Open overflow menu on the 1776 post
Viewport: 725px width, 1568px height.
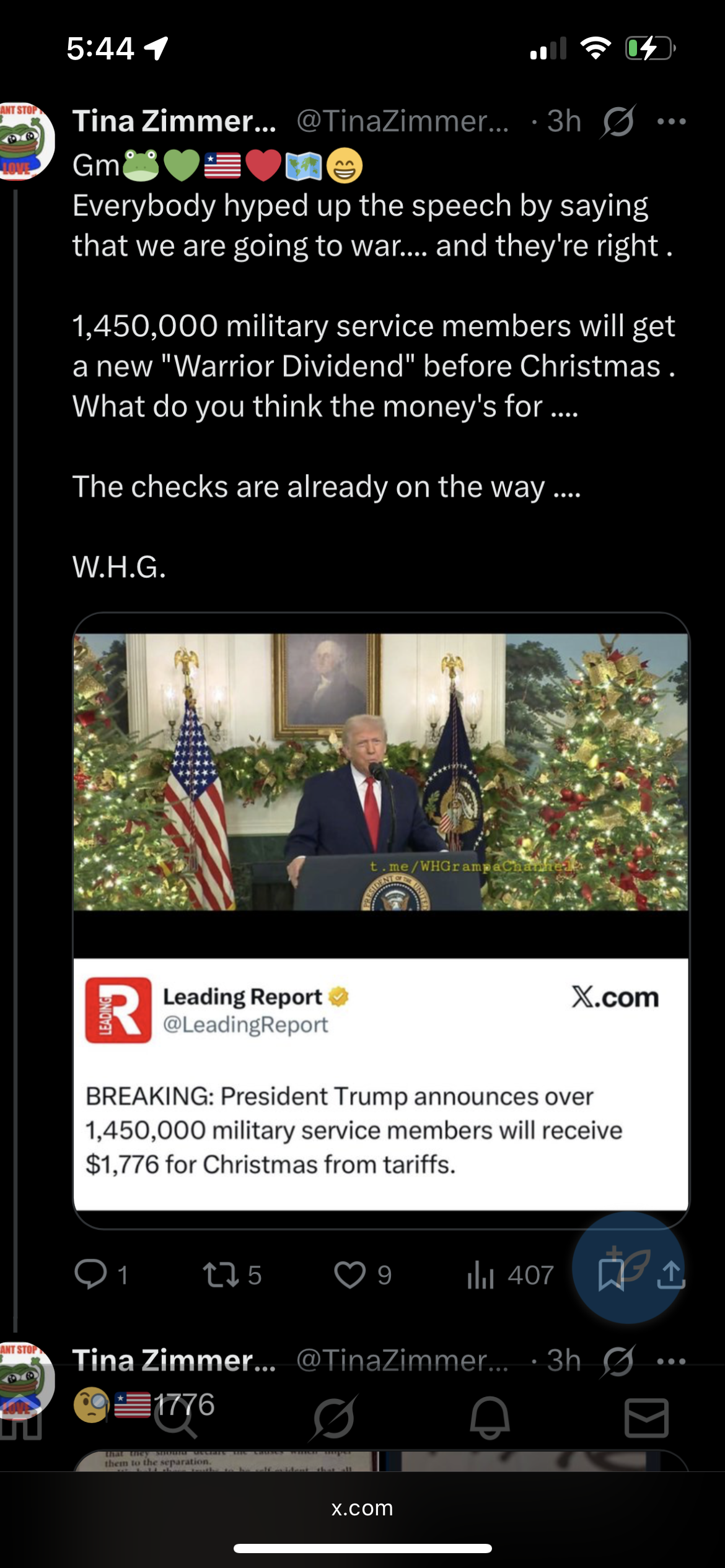point(671,1361)
